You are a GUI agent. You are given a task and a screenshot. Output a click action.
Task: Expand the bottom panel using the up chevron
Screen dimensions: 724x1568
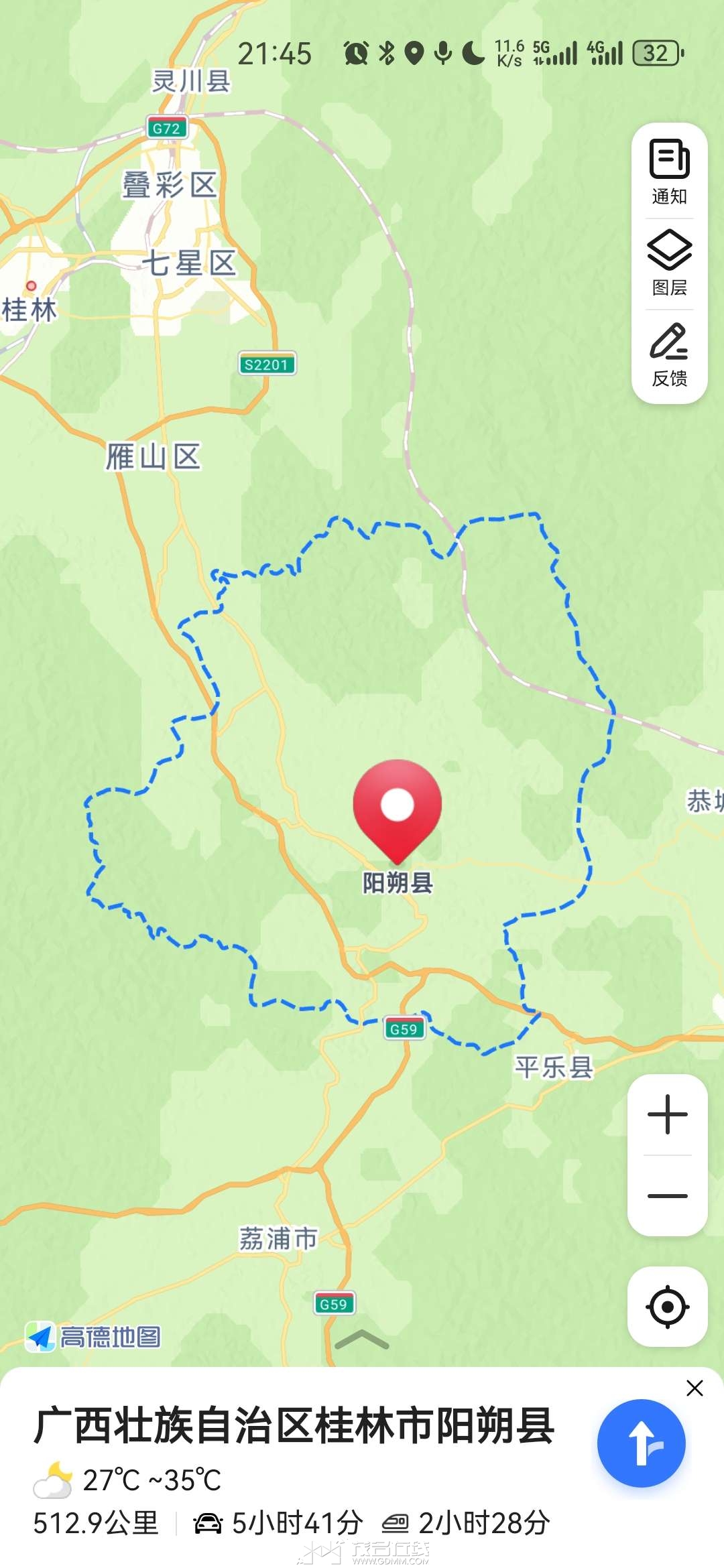pos(361,1340)
